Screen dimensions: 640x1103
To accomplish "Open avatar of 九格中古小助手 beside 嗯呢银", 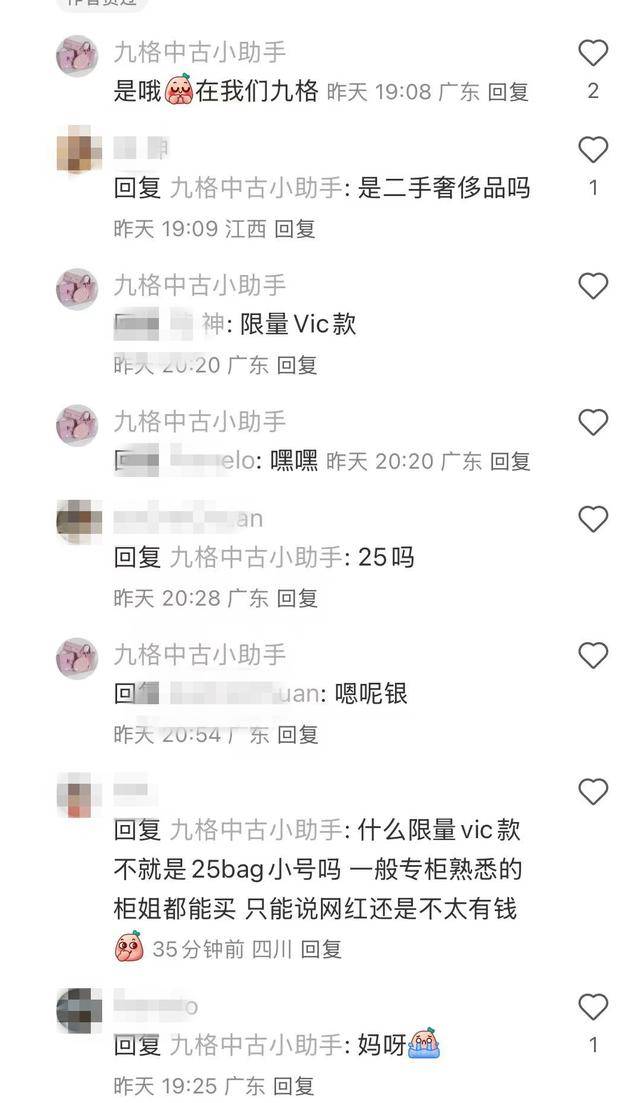I will point(77,658).
